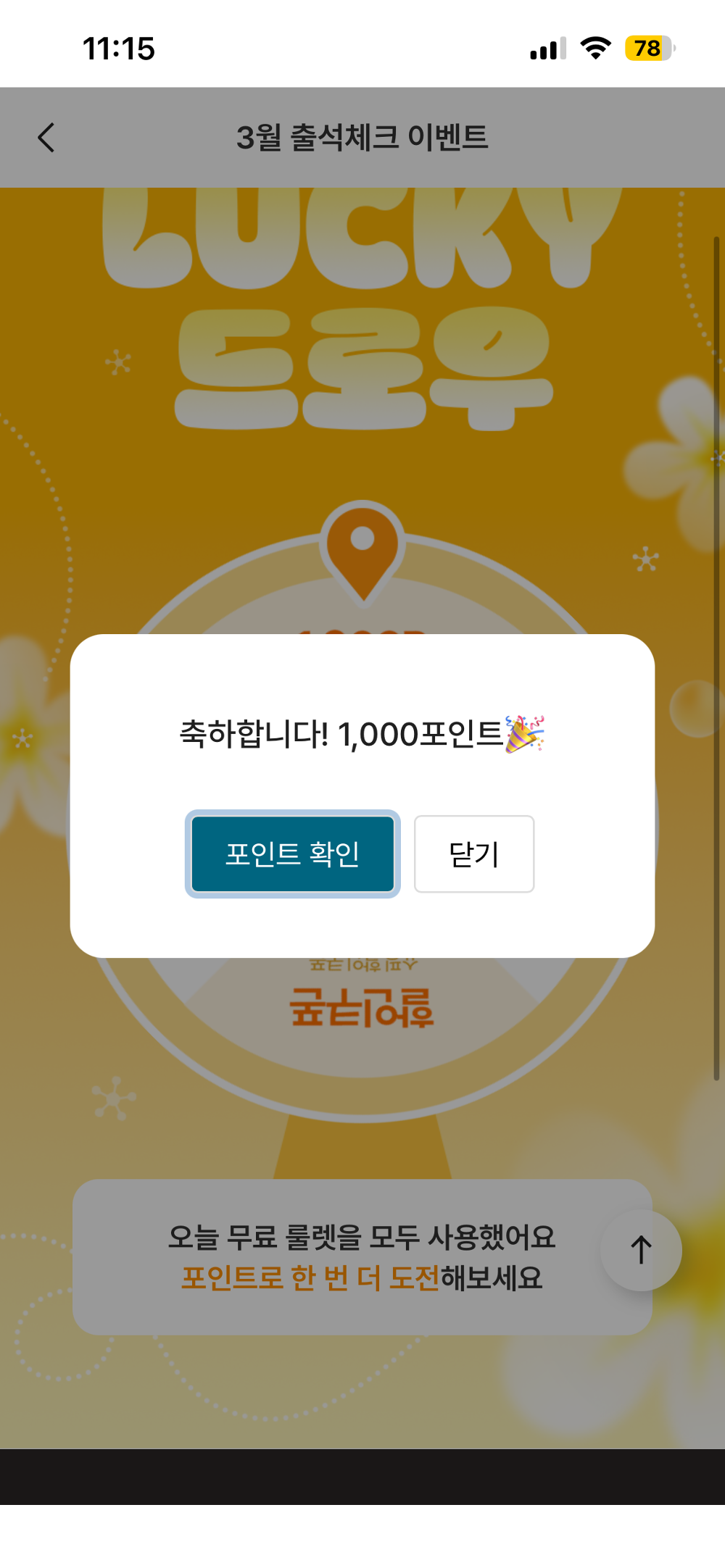Tap the clock showing 11:15
This screenshot has height=1568, width=725.
[x=118, y=49]
